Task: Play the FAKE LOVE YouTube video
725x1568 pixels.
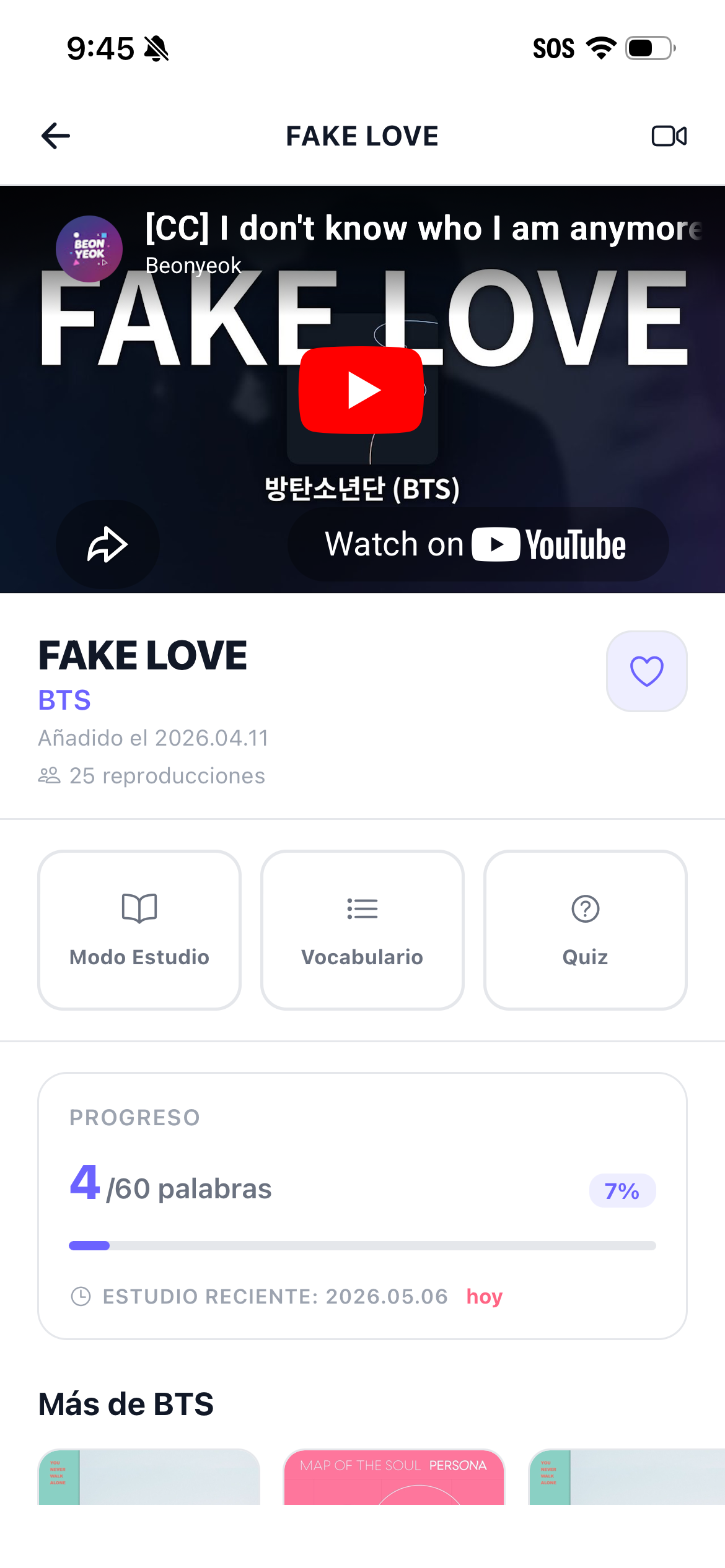Action: coord(361,390)
